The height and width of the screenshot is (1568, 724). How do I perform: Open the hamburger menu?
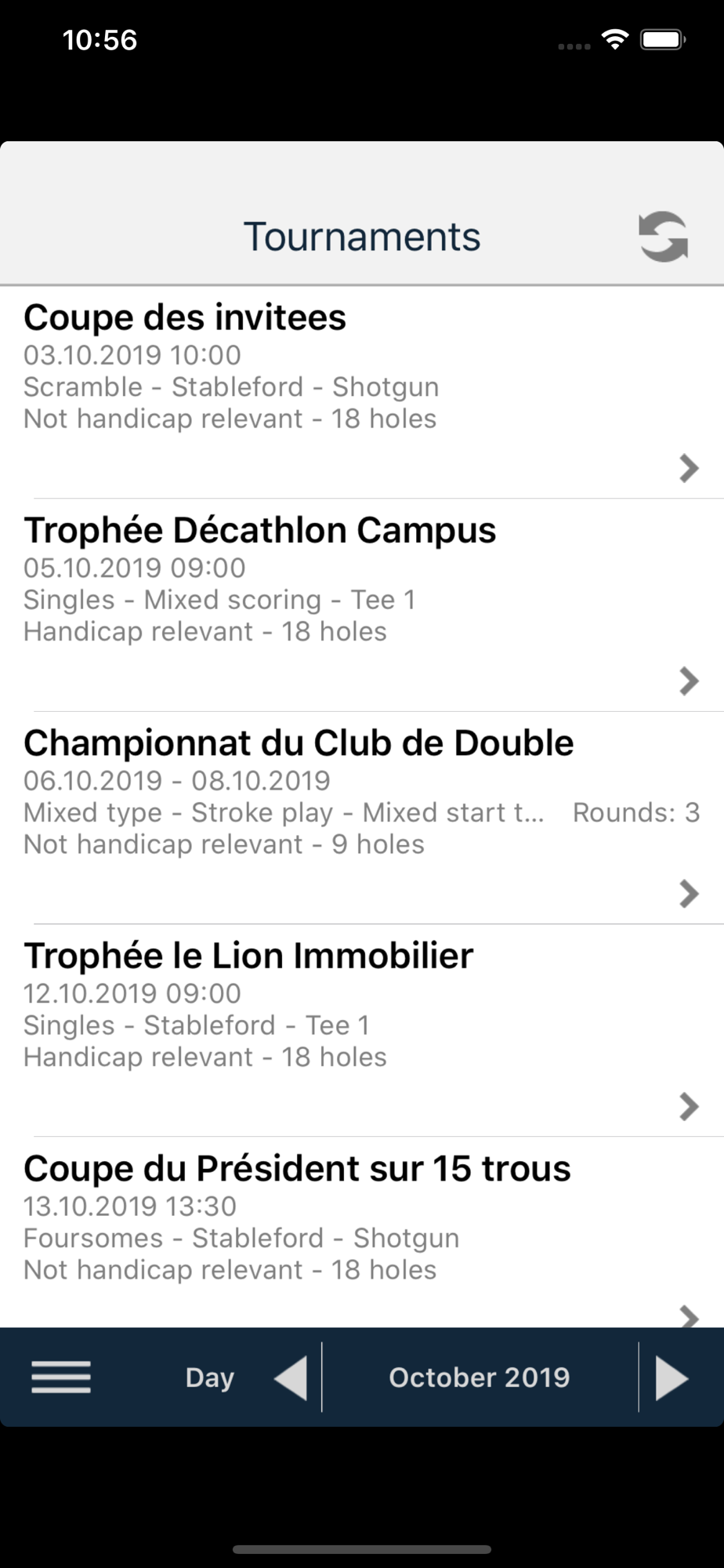click(x=61, y=1377)
